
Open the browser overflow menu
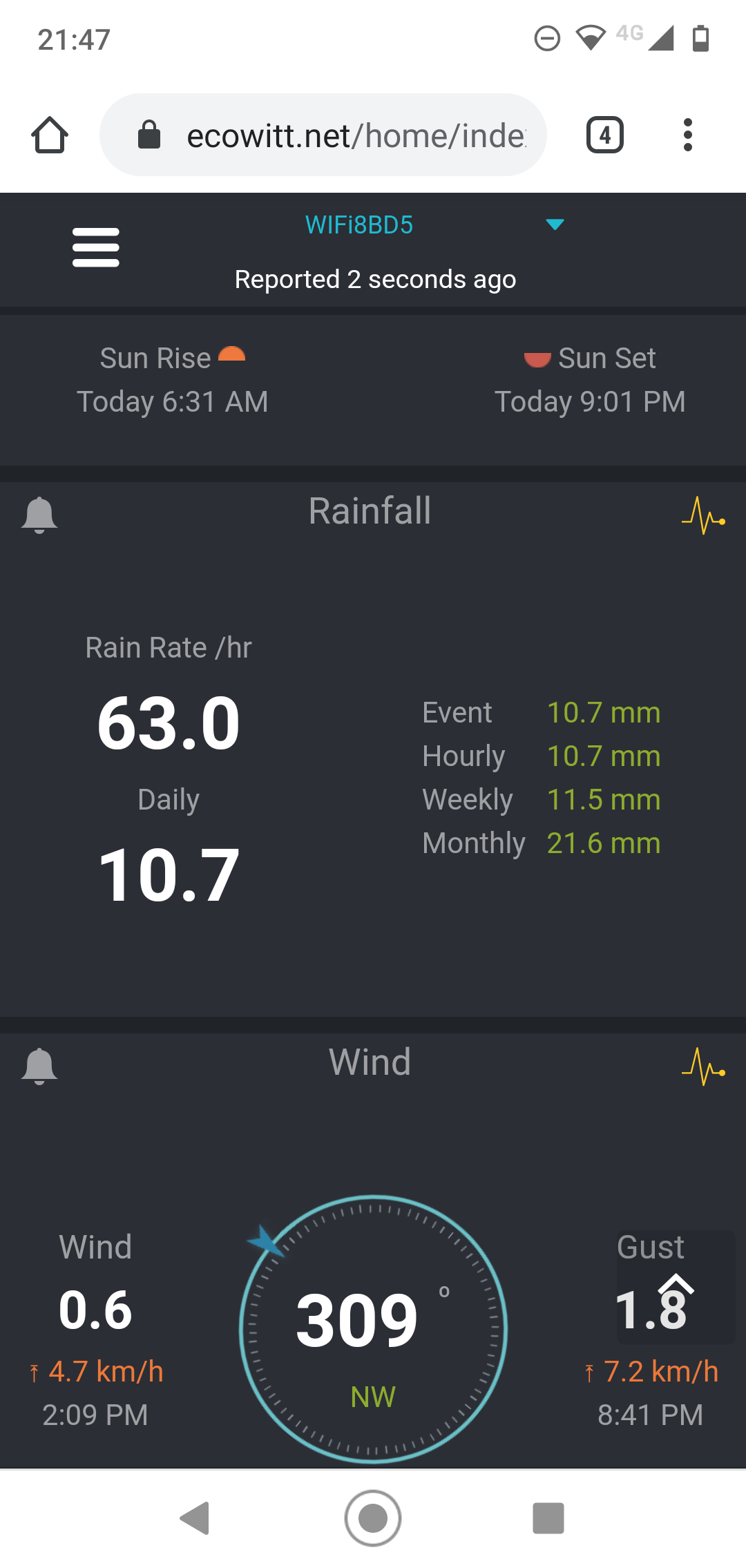click(x=687, y=135)
